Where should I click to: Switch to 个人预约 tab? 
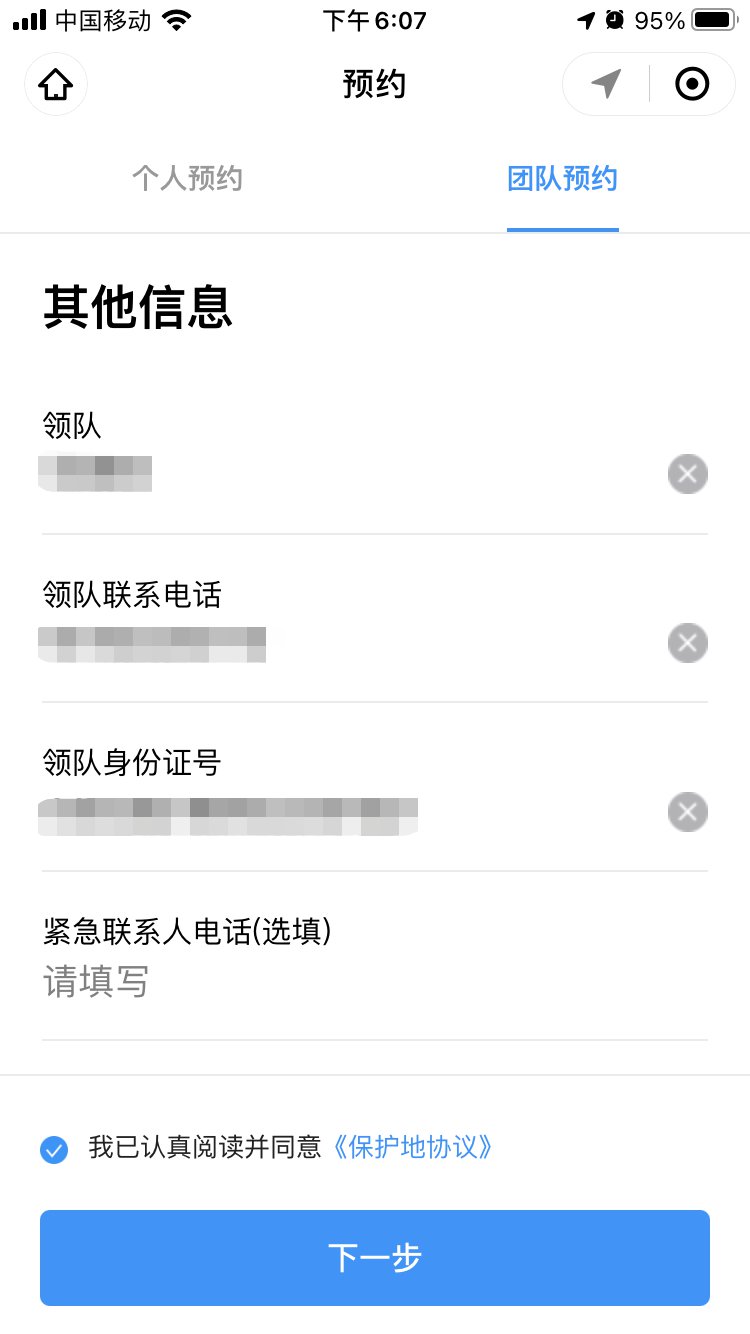coord(187,179)
